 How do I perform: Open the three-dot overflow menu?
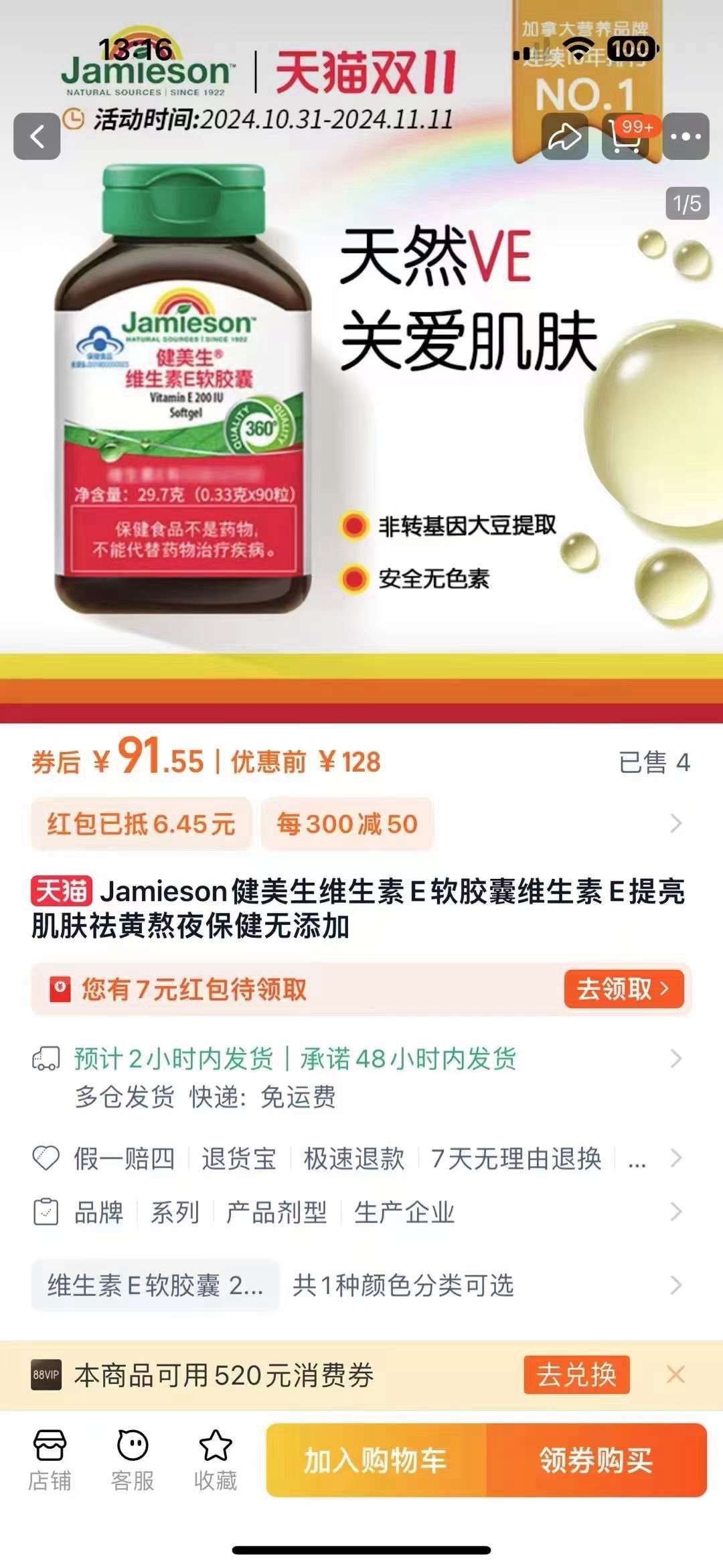(686, 137)
